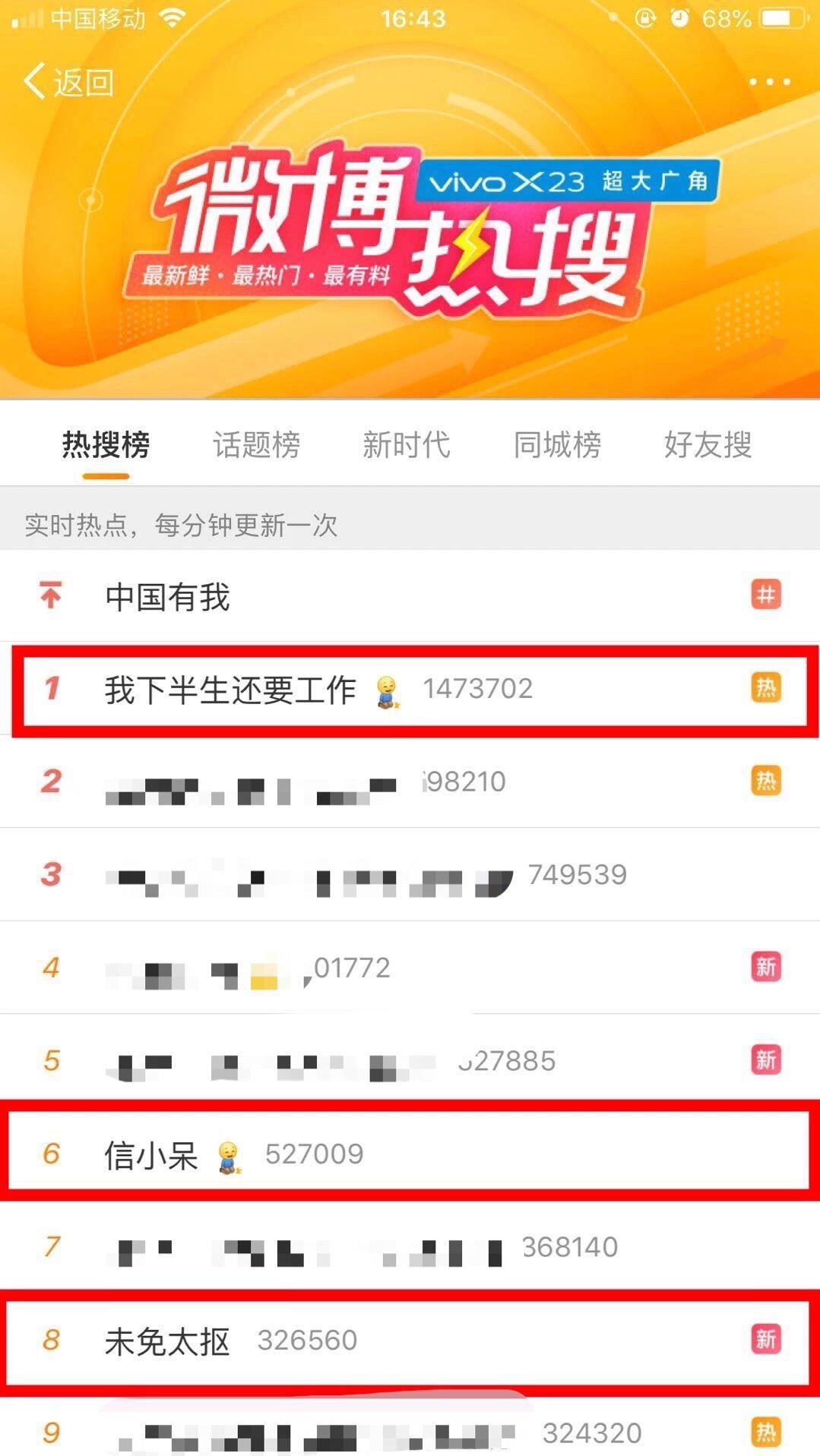Image resolution: width=820 pixels, height=1456 pixels.
Task: Select the 热搜榜 tab
Action: pos(106,444)
